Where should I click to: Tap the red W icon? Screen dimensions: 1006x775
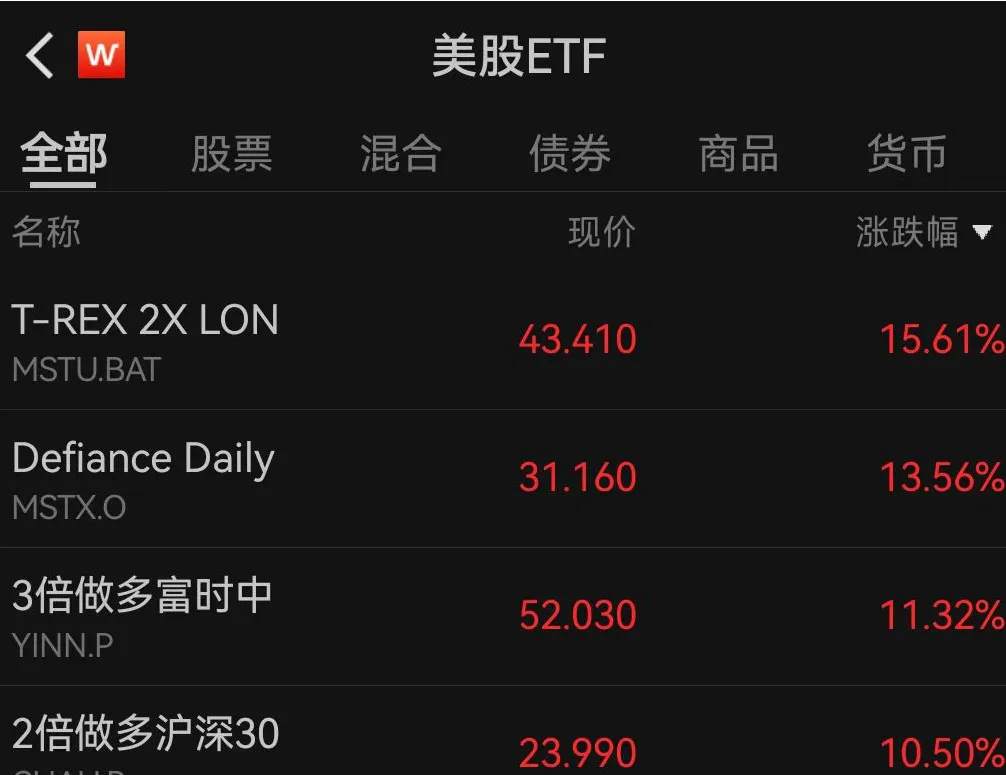point(101,56)
